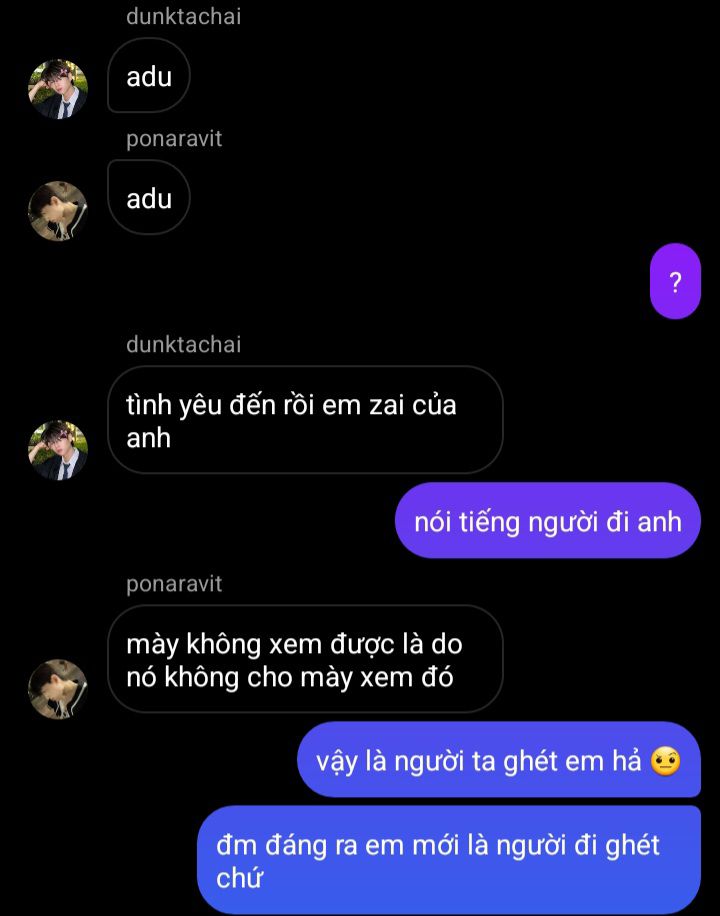Viewport: 720px width, 916px height.
Task: Open dunktachai's avatar beside the first "adu" message
Action: point(58,89)
